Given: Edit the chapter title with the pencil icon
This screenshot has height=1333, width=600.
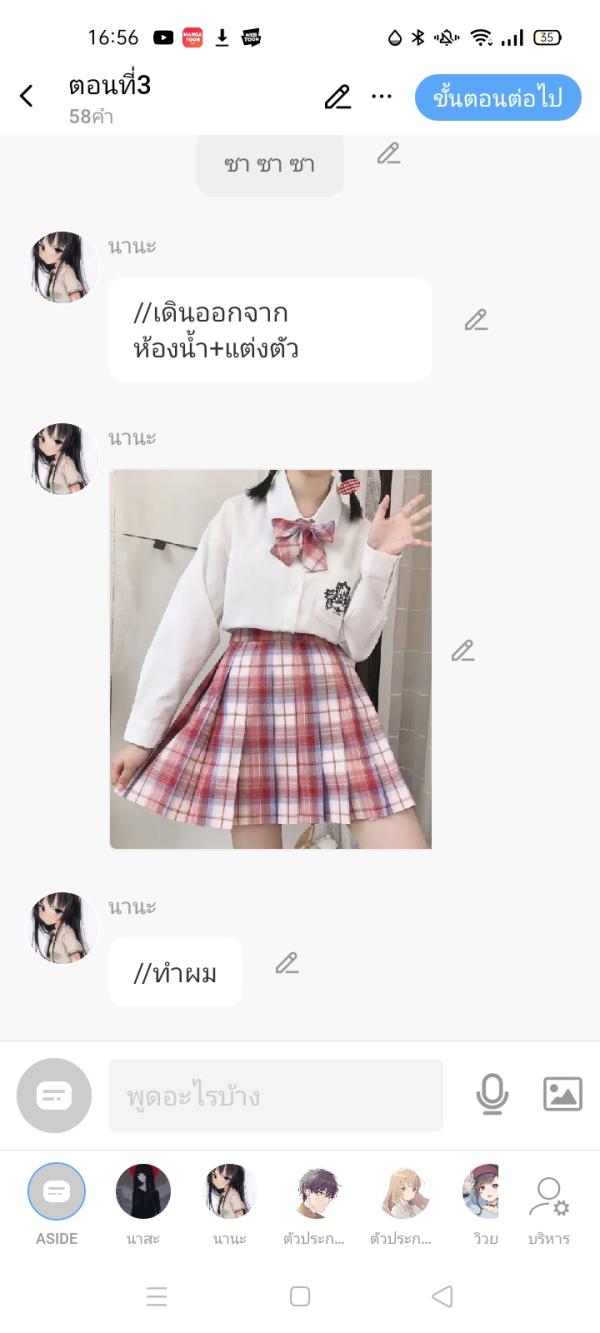Looking at the screenshot, I should point(338,97).
